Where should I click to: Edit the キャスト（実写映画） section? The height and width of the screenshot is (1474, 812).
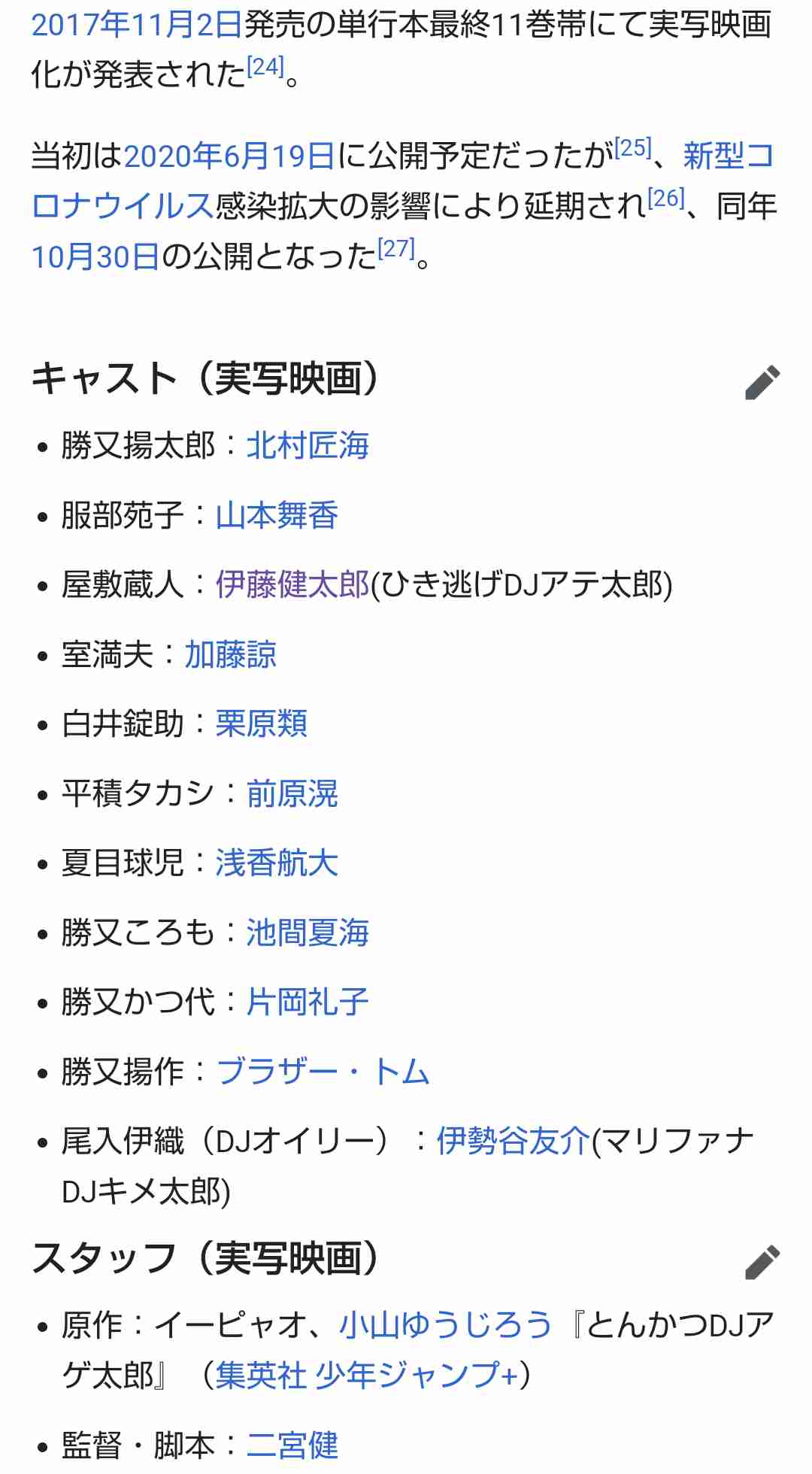[x=762, y=382]
